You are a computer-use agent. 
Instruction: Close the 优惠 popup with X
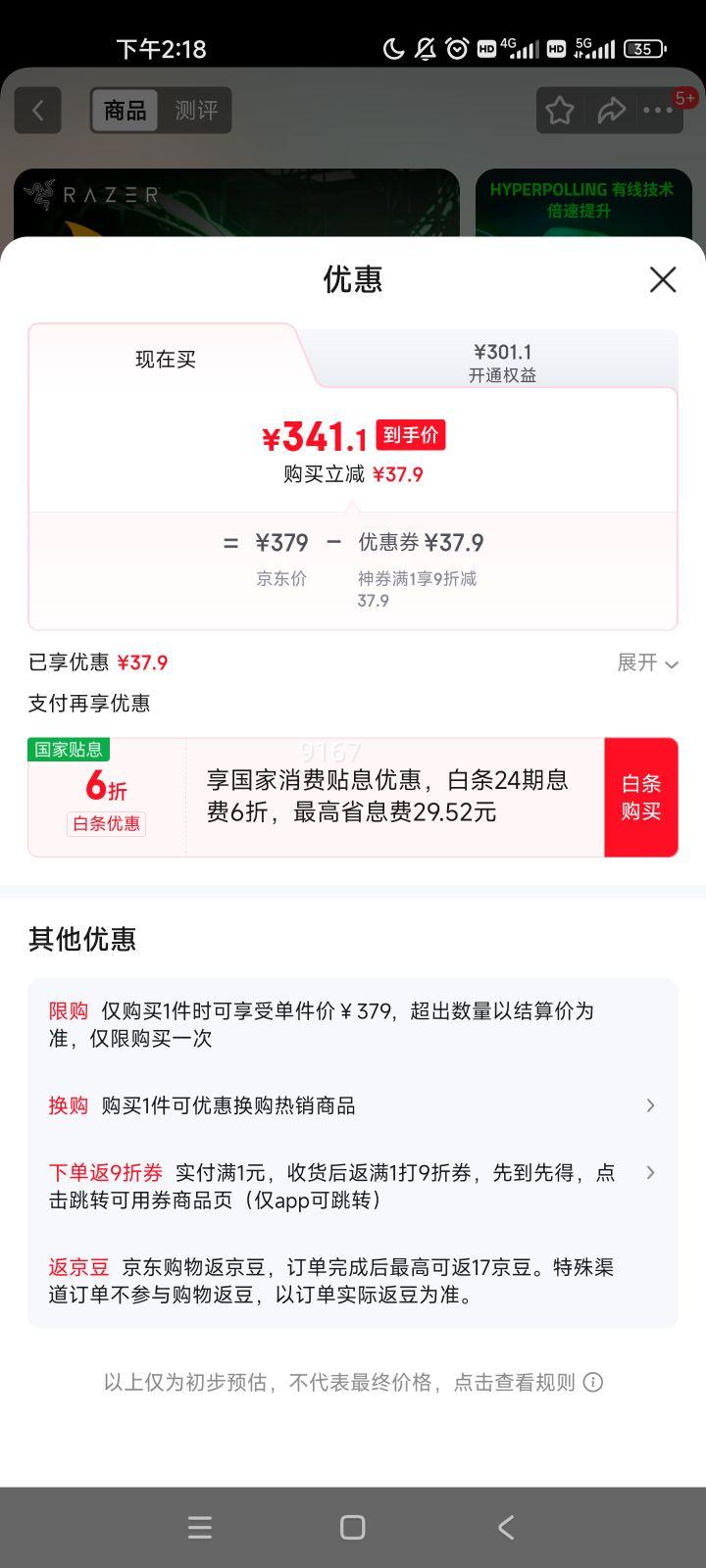pos(663,280)
